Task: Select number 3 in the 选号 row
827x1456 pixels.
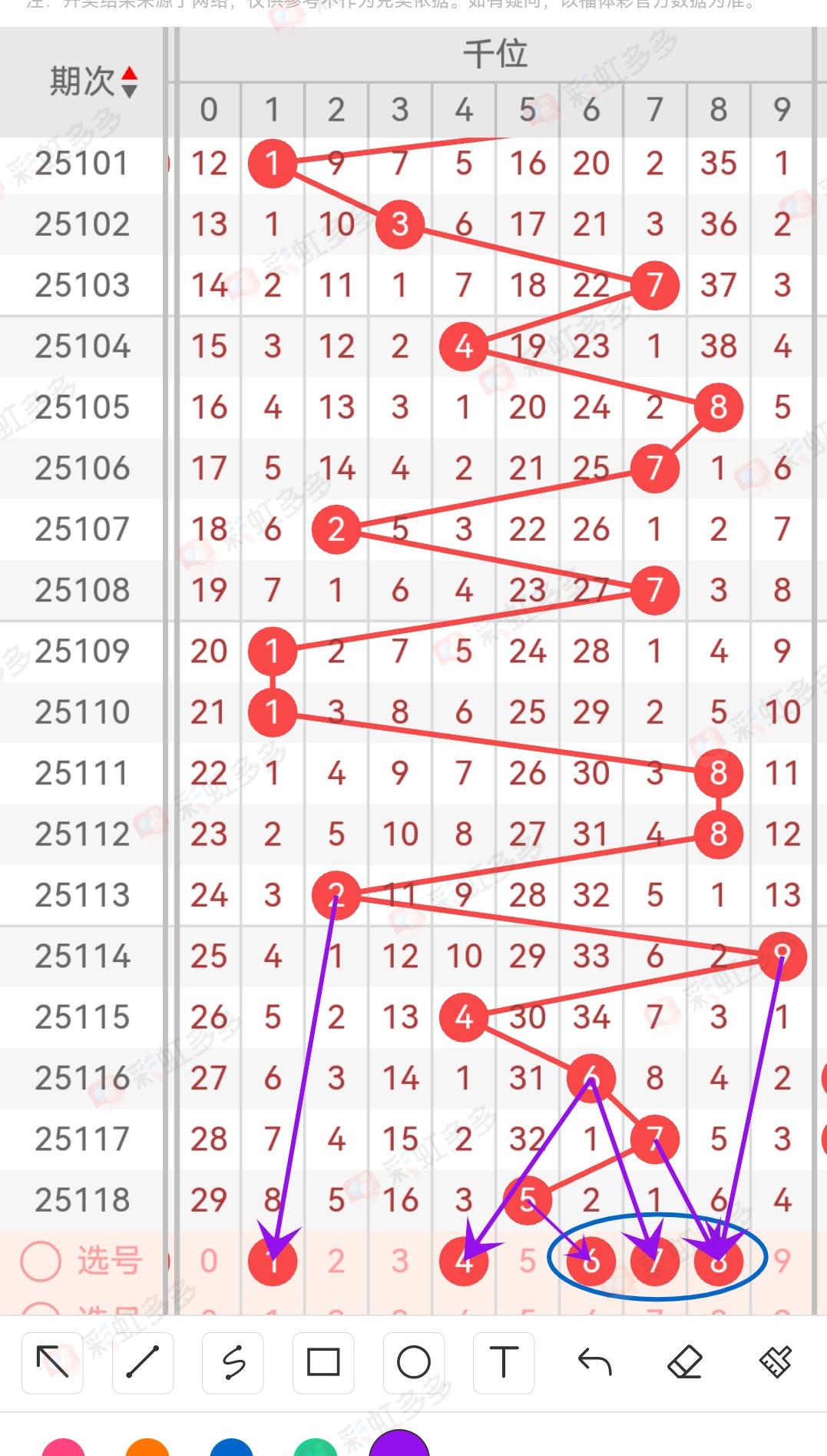Action: 400,1261
